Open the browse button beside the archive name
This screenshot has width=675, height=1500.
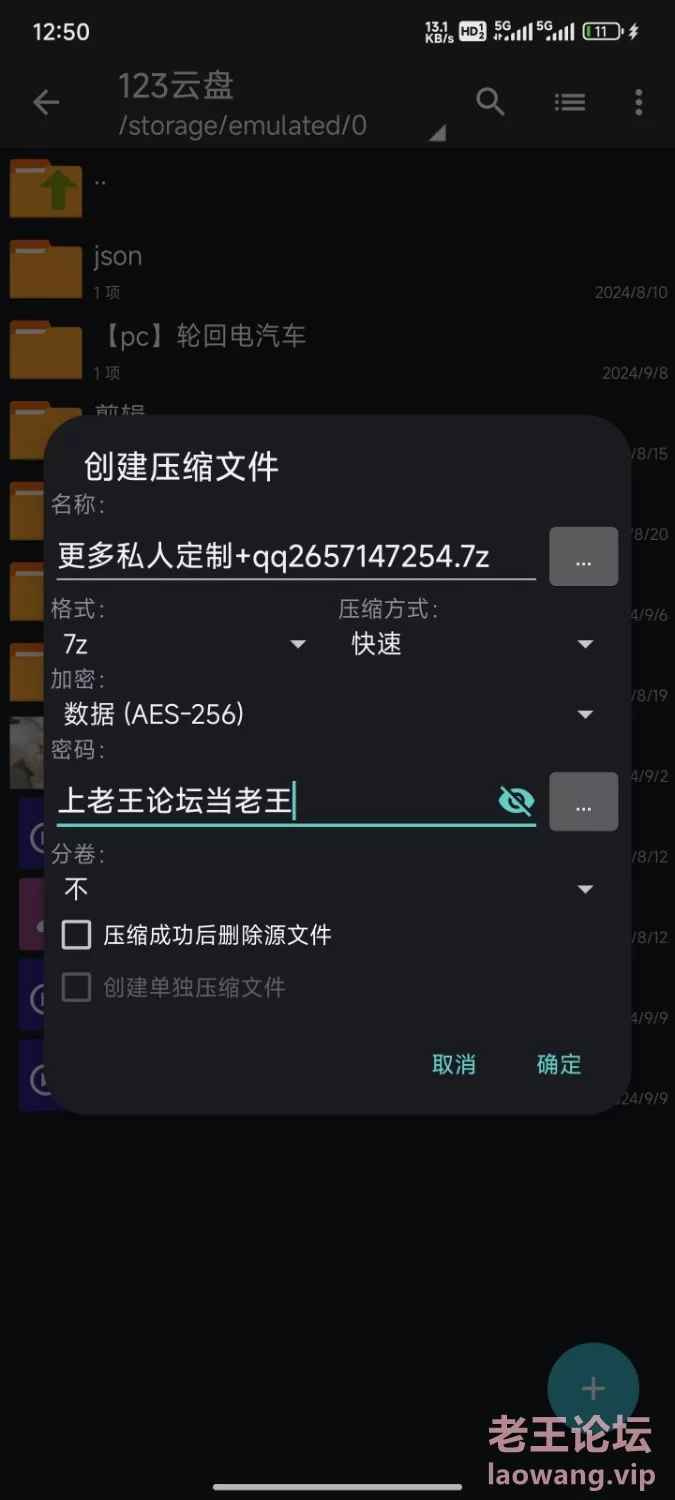click(583, 556)
